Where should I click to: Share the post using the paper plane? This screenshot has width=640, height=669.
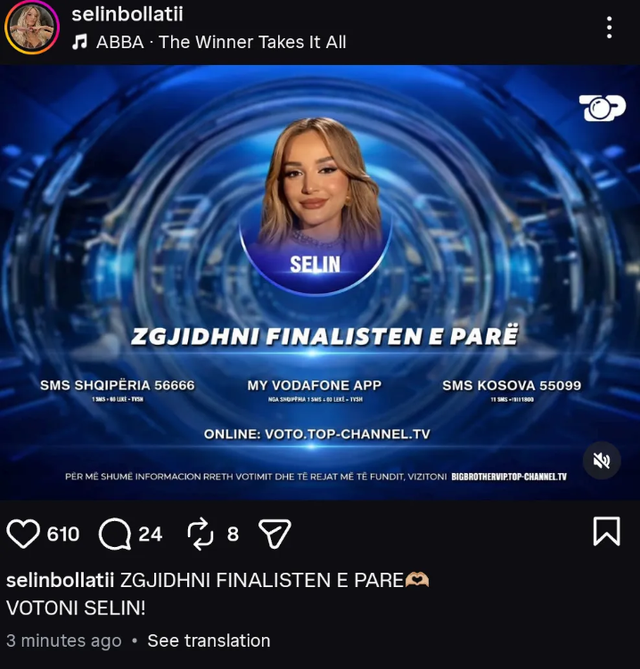click(274, 534)
